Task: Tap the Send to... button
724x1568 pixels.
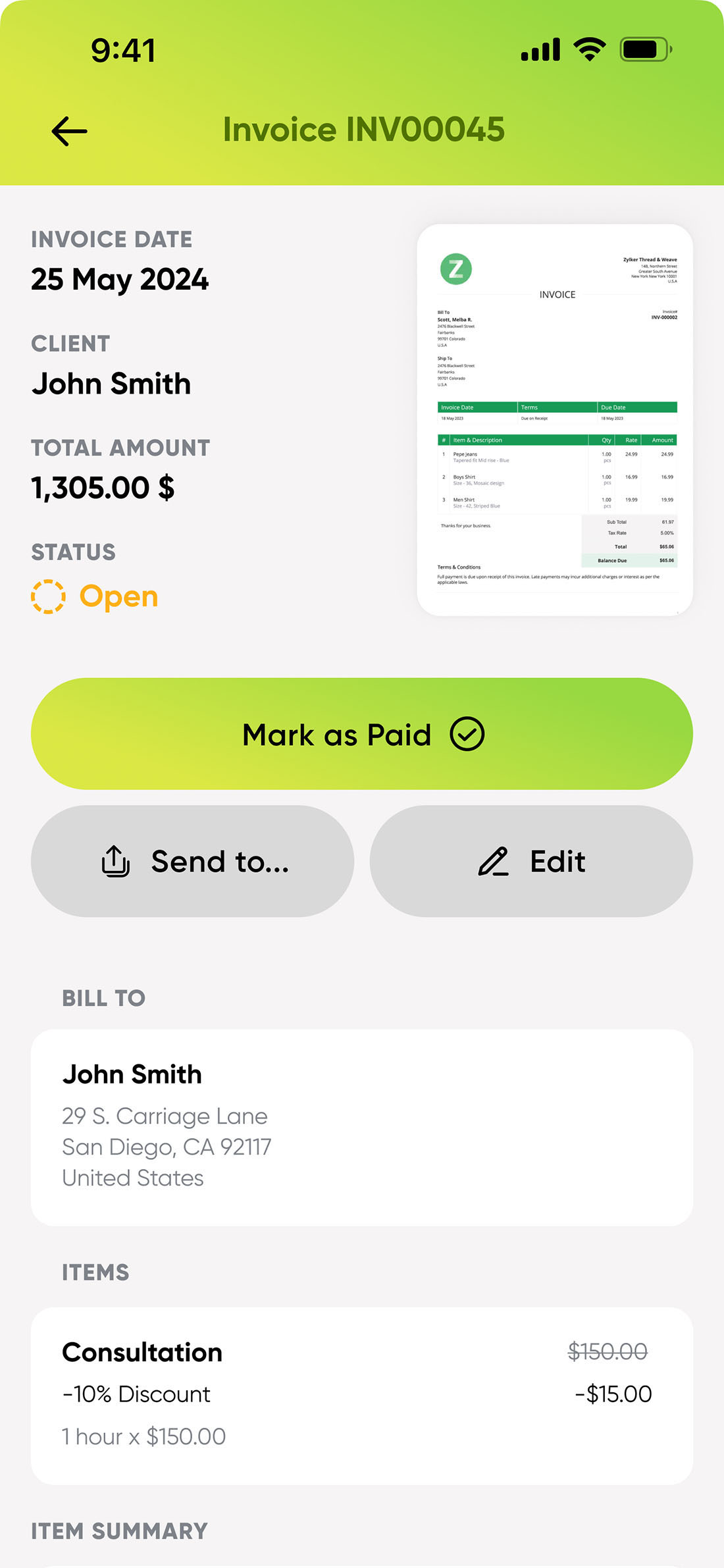Action: pyautogui.click(x=192, y=861)
